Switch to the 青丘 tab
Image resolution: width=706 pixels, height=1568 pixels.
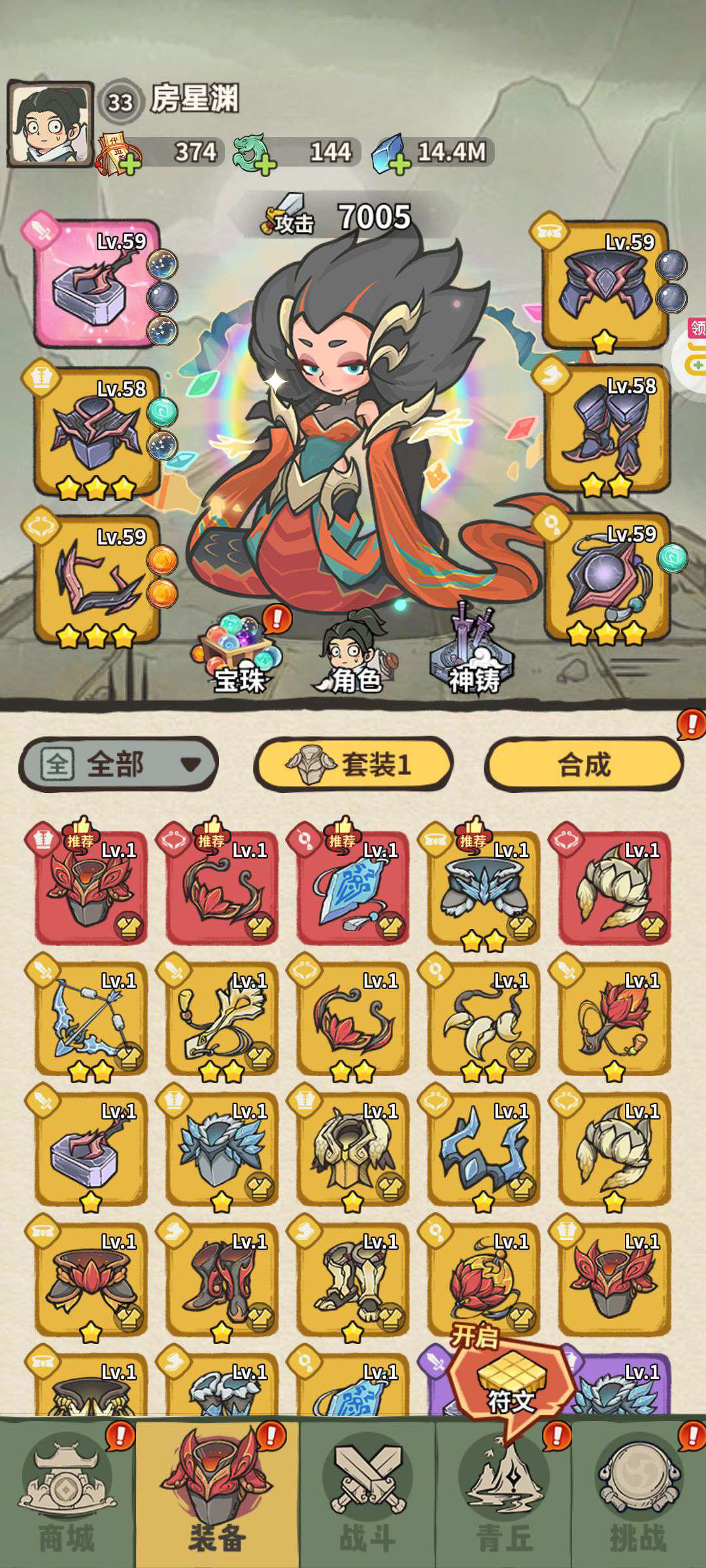(x=504, y=1496)
